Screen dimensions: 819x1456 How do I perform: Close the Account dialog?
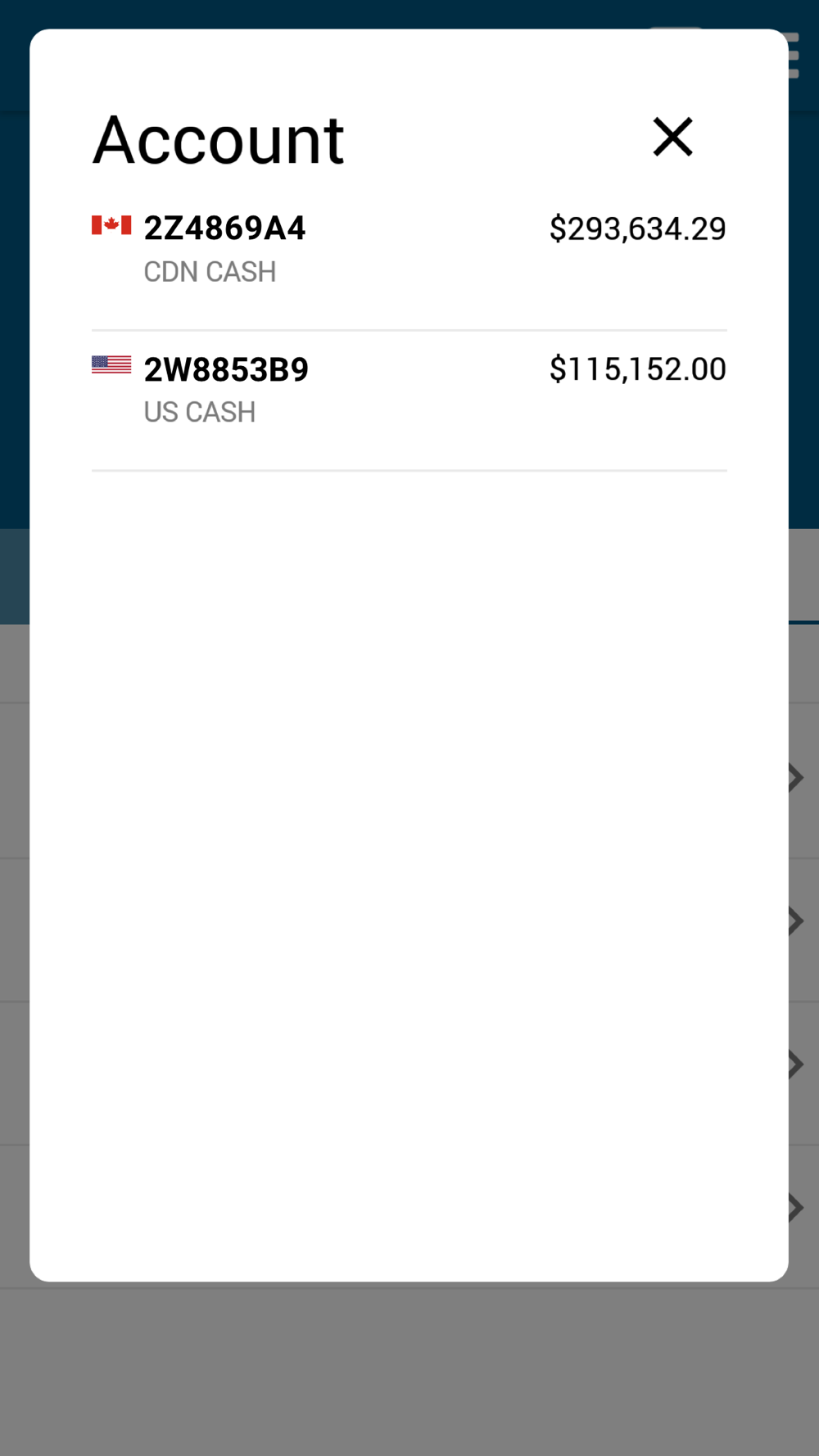pyautogui.click(x=672, y=136)
